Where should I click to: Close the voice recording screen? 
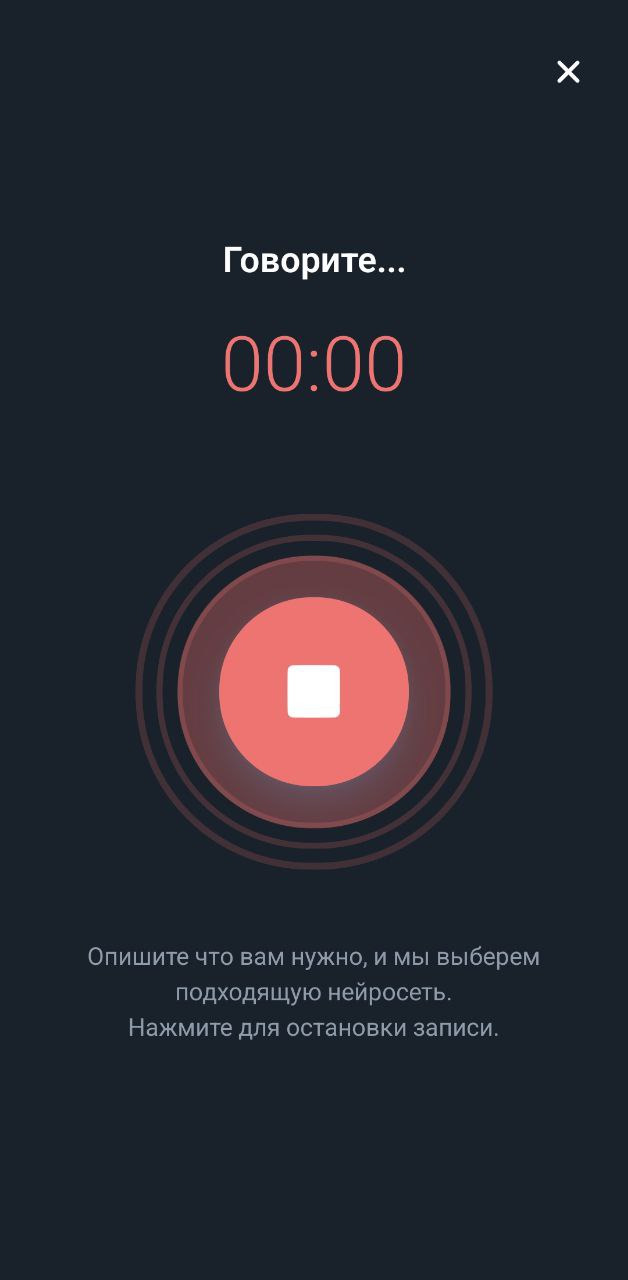[568, 72]
